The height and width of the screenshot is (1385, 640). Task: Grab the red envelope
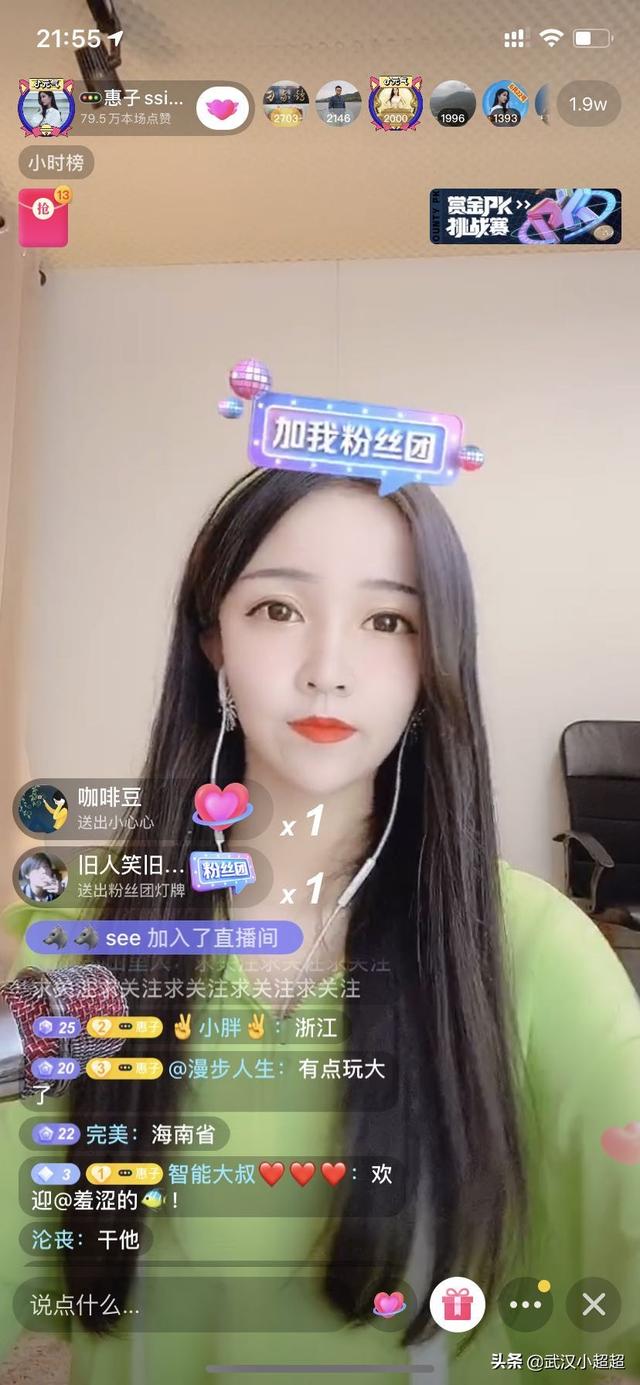coord(44,215)
